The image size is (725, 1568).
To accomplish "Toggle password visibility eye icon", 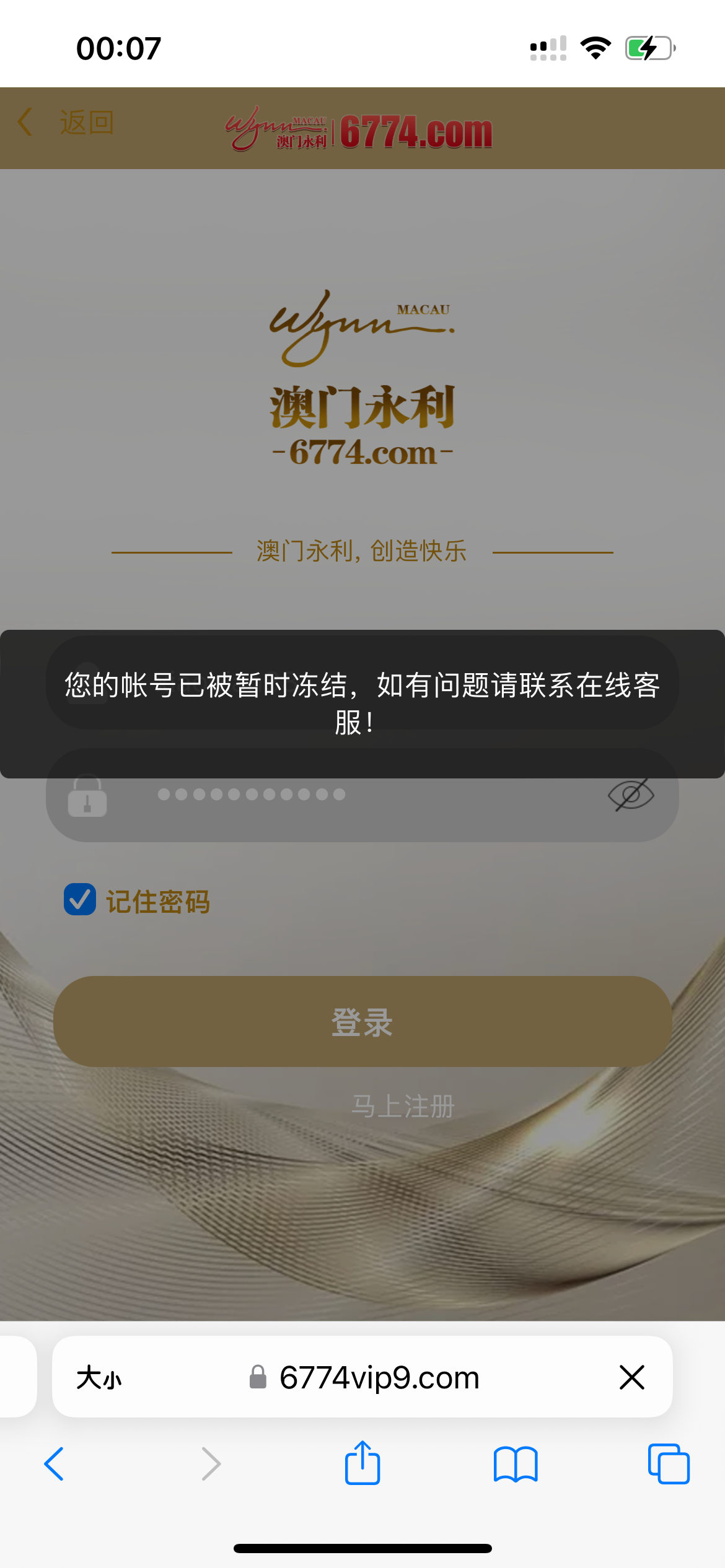I will tap(631, 795).
